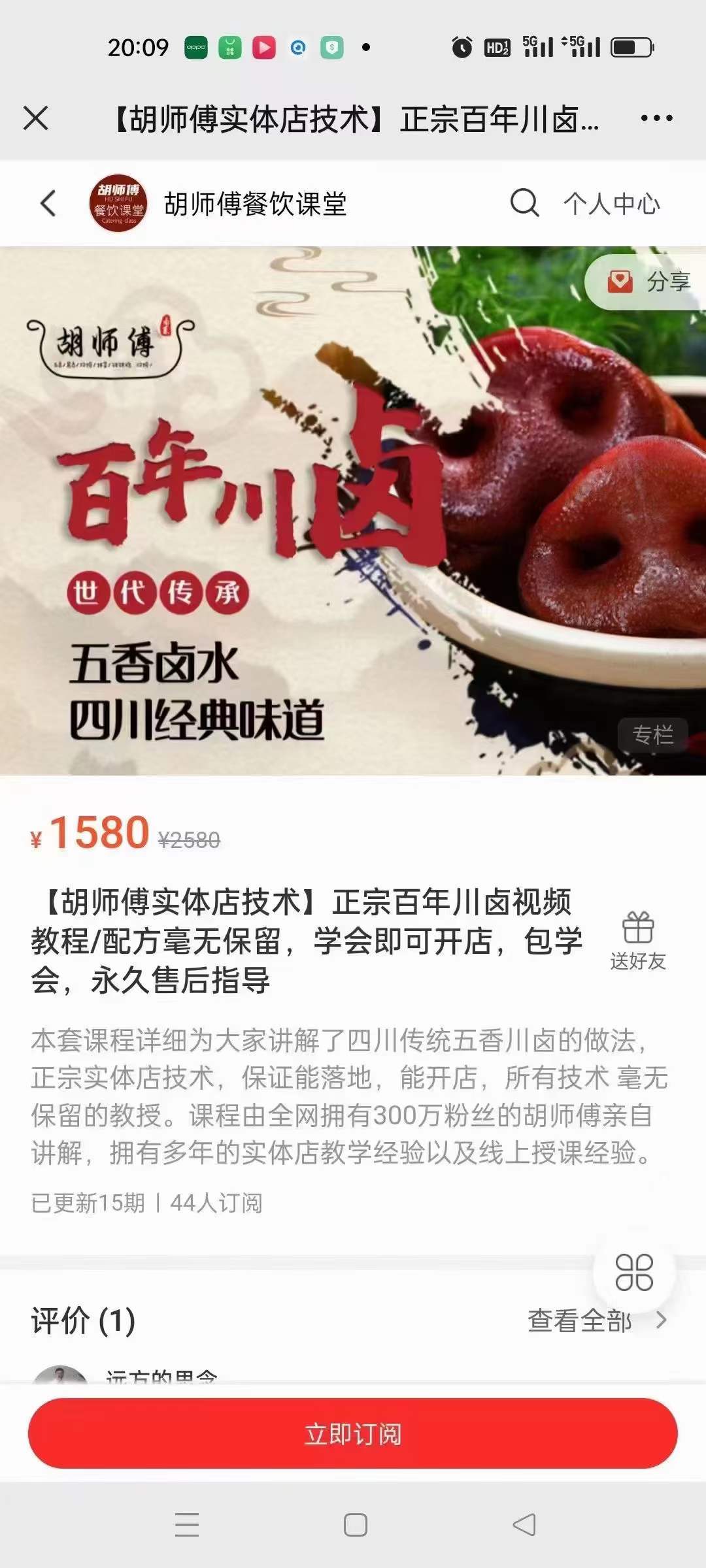
Task: Tap the course banner image
Action: point(353,510)
